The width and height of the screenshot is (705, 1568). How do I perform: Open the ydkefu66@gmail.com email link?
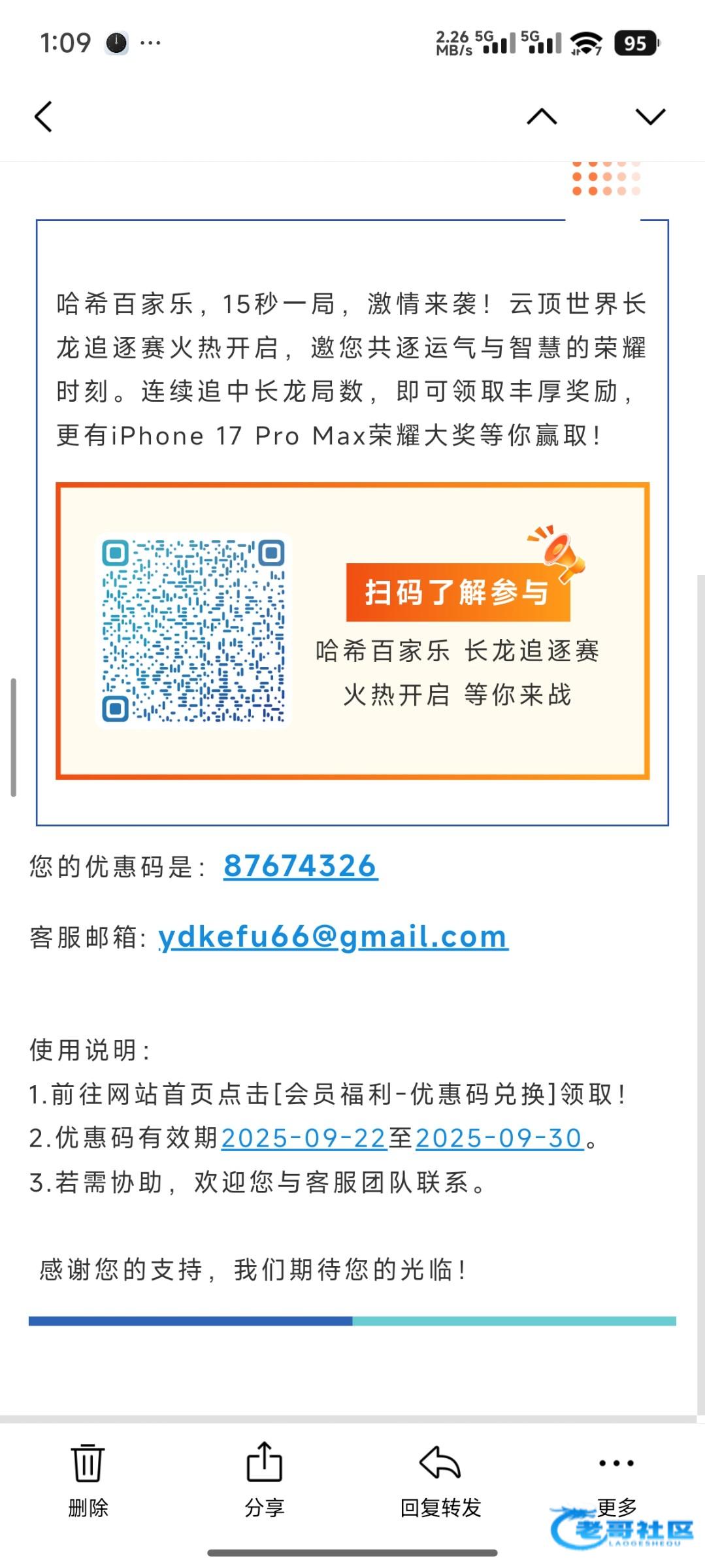tap(333, 937)
